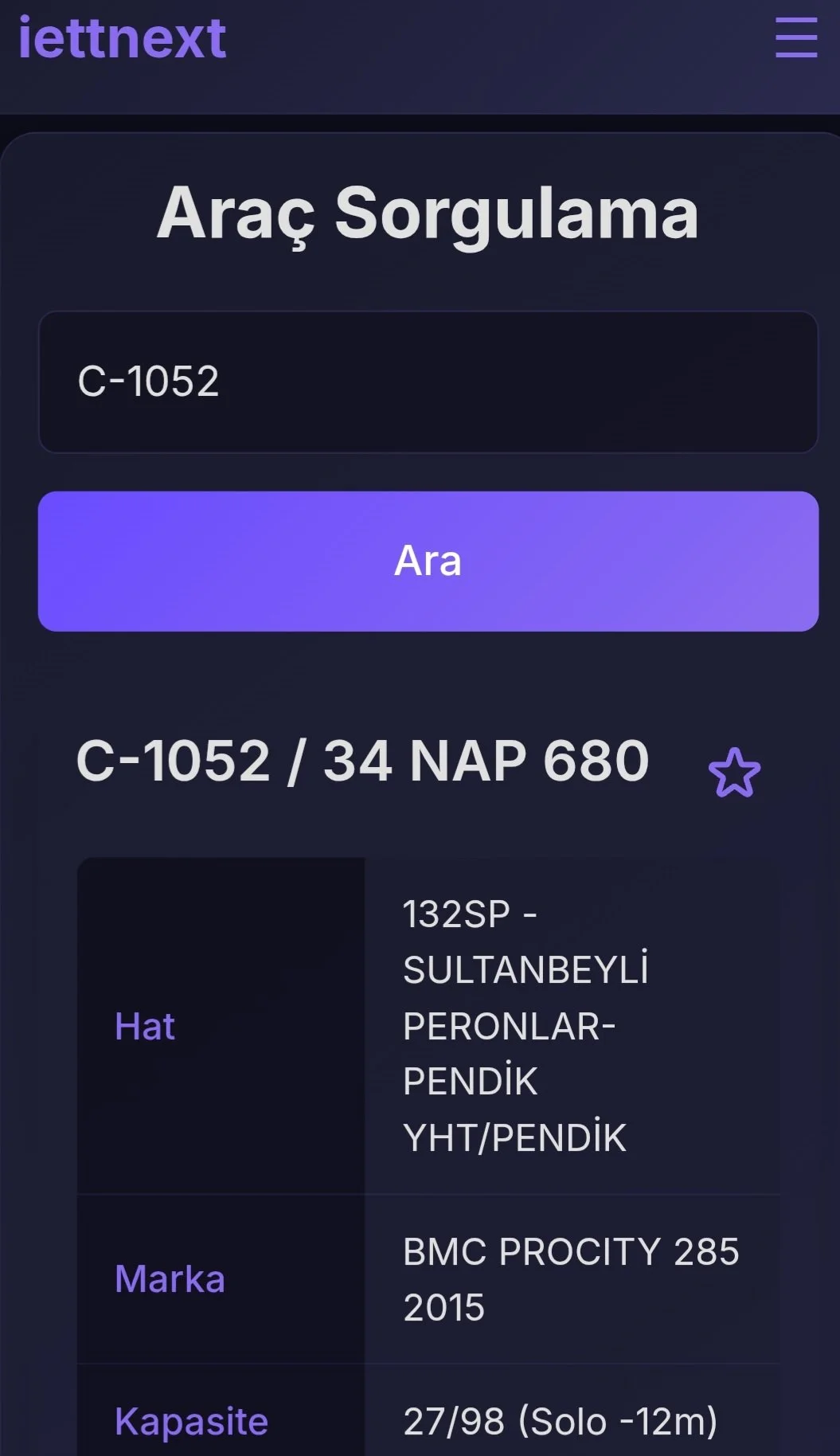Focus the vehicle code field showing C-1052
Viewport: 840px width, 1456px height.
(428, 382)
